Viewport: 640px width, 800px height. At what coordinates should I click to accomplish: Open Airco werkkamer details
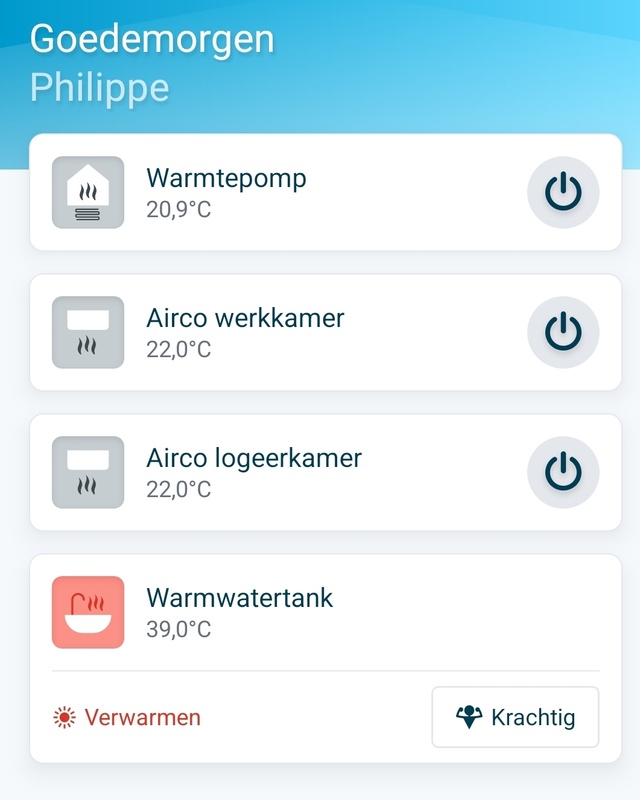point(300,333)
